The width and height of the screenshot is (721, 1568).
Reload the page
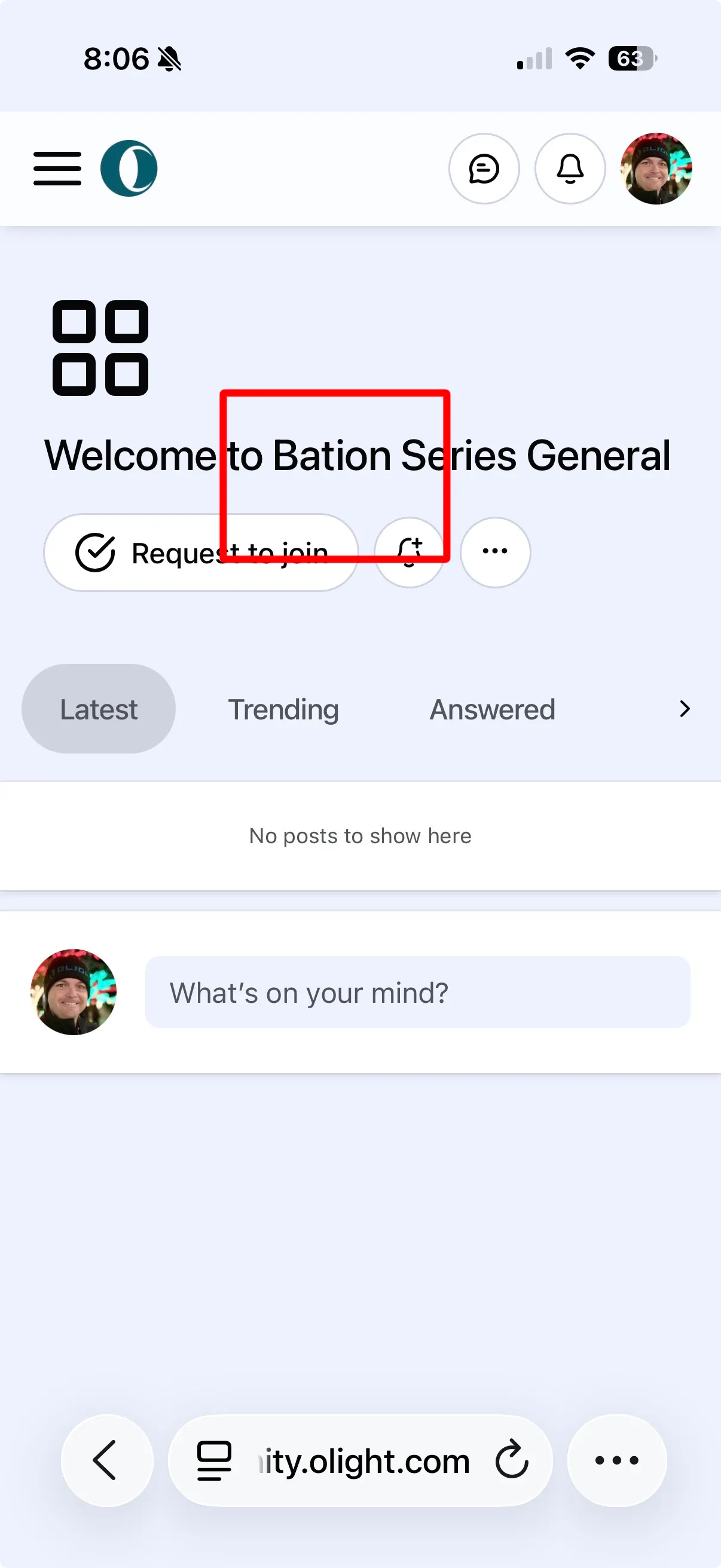click(x=511, y=1460)
